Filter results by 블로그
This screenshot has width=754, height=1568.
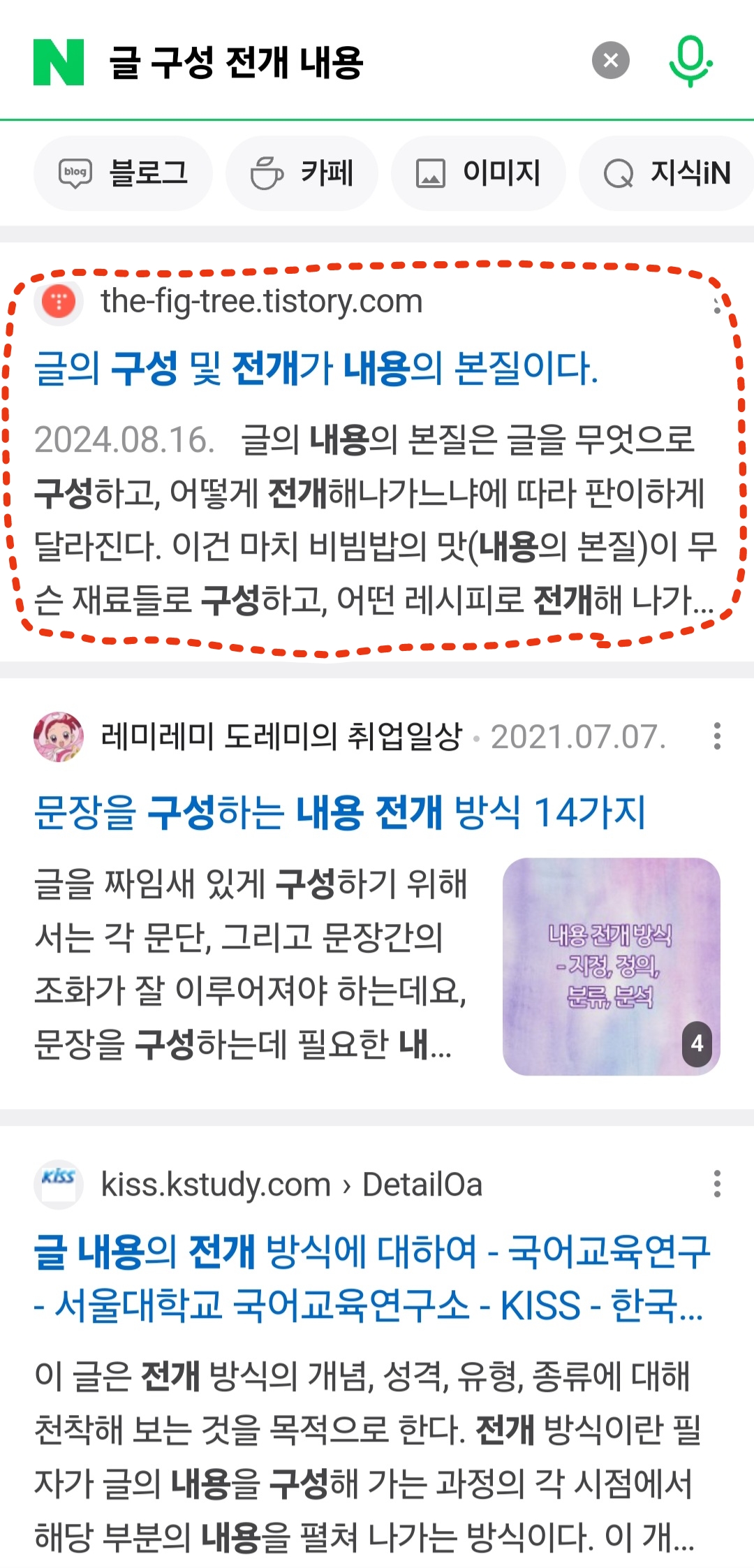pyautogui.click(x=124, y=173)
